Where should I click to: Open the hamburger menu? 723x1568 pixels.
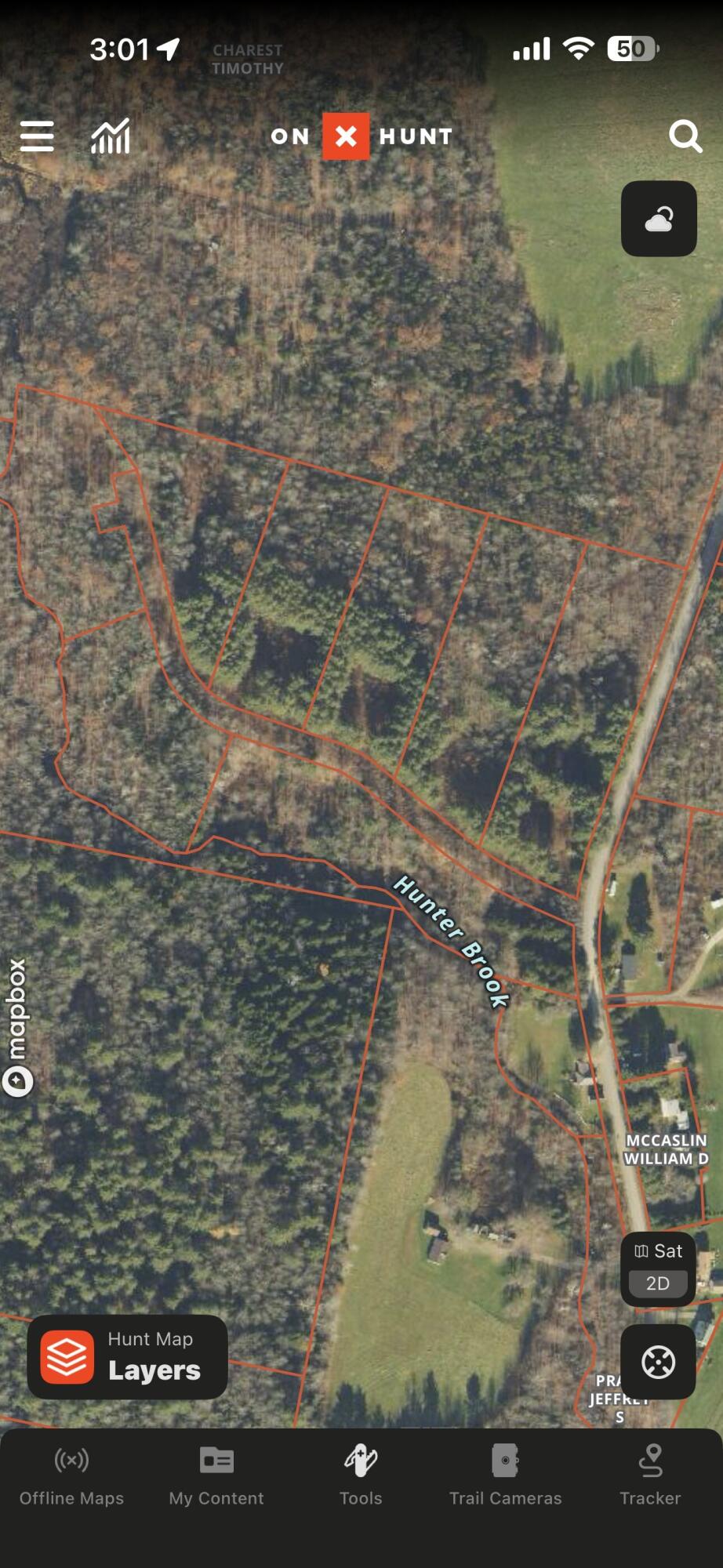(37, 136)
